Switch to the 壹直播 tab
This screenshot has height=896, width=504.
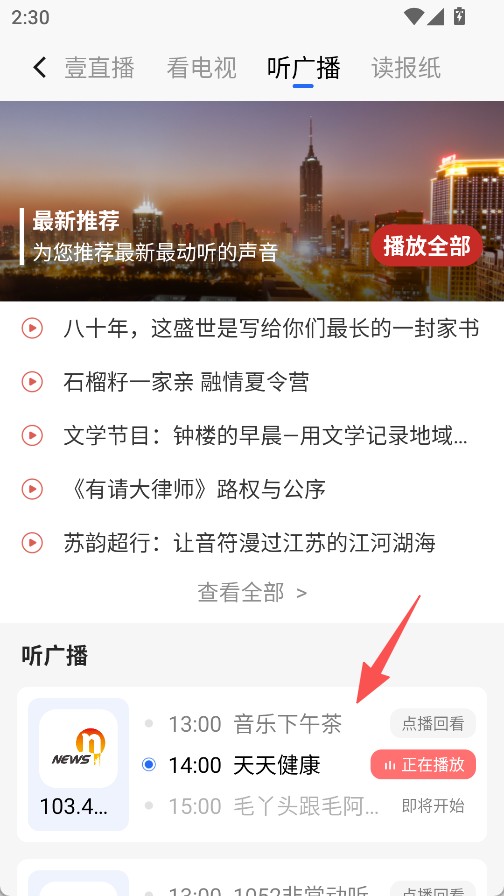coord(99,68)
